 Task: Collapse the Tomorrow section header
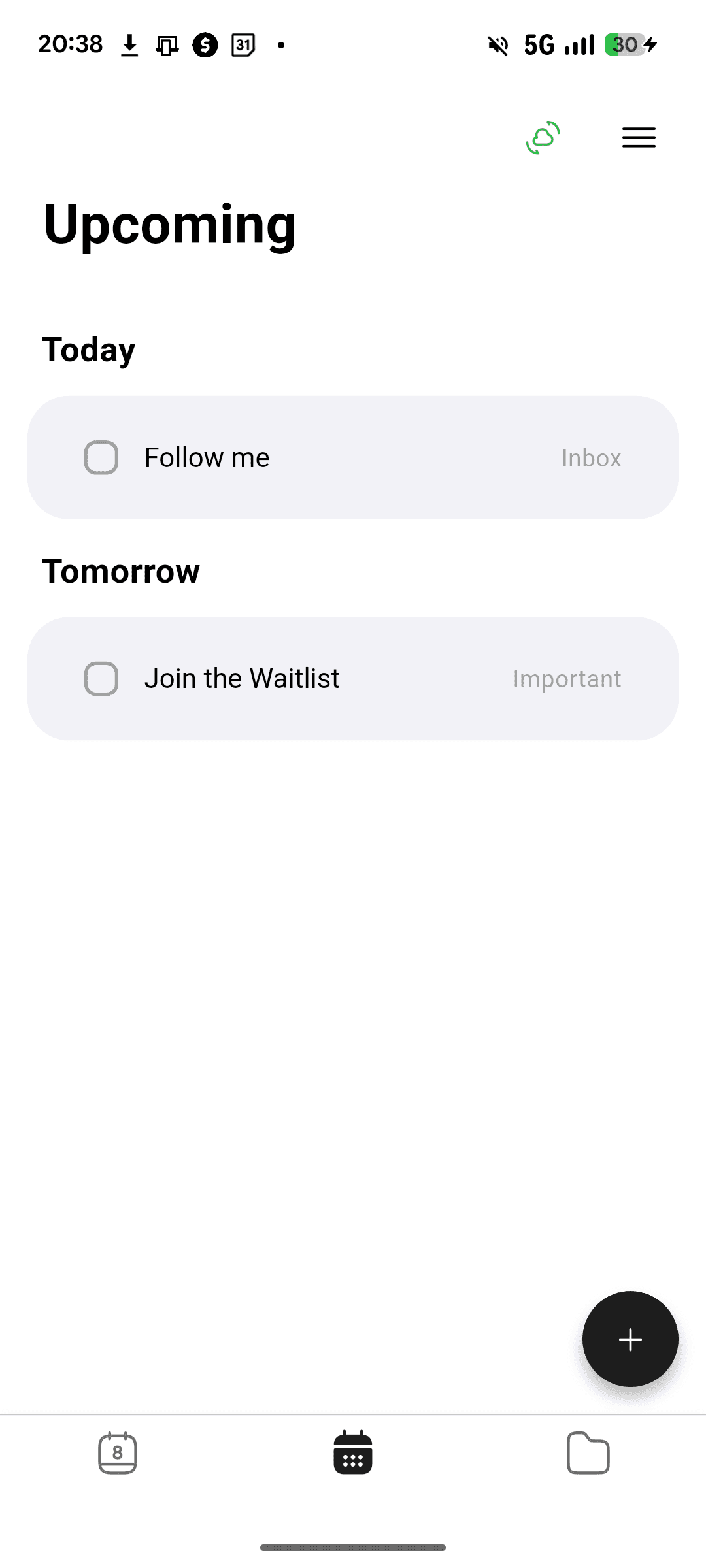coord(121,570)
